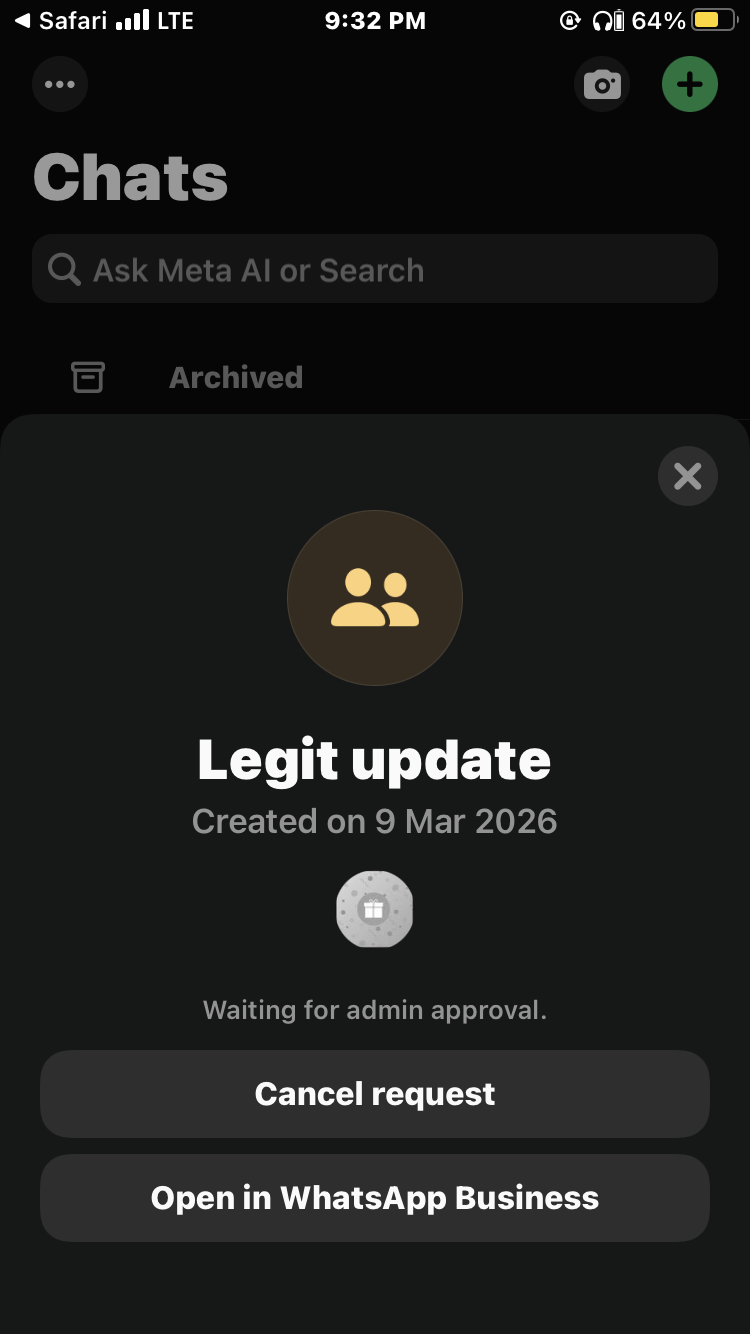Screen dimensions: 750x1334
Task: Cancel the join request
Action: pyautogui.click(x=375, y=1094)
